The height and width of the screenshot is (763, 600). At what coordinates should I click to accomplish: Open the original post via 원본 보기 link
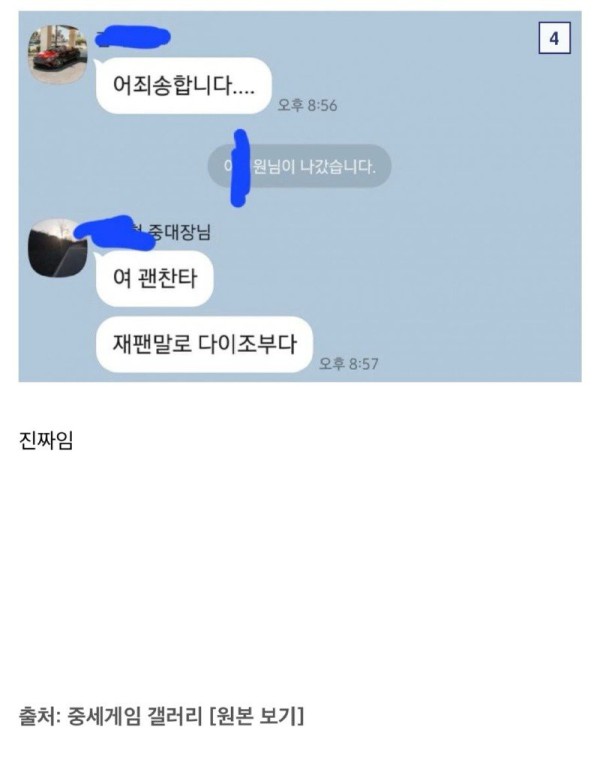tap(256, 716)
